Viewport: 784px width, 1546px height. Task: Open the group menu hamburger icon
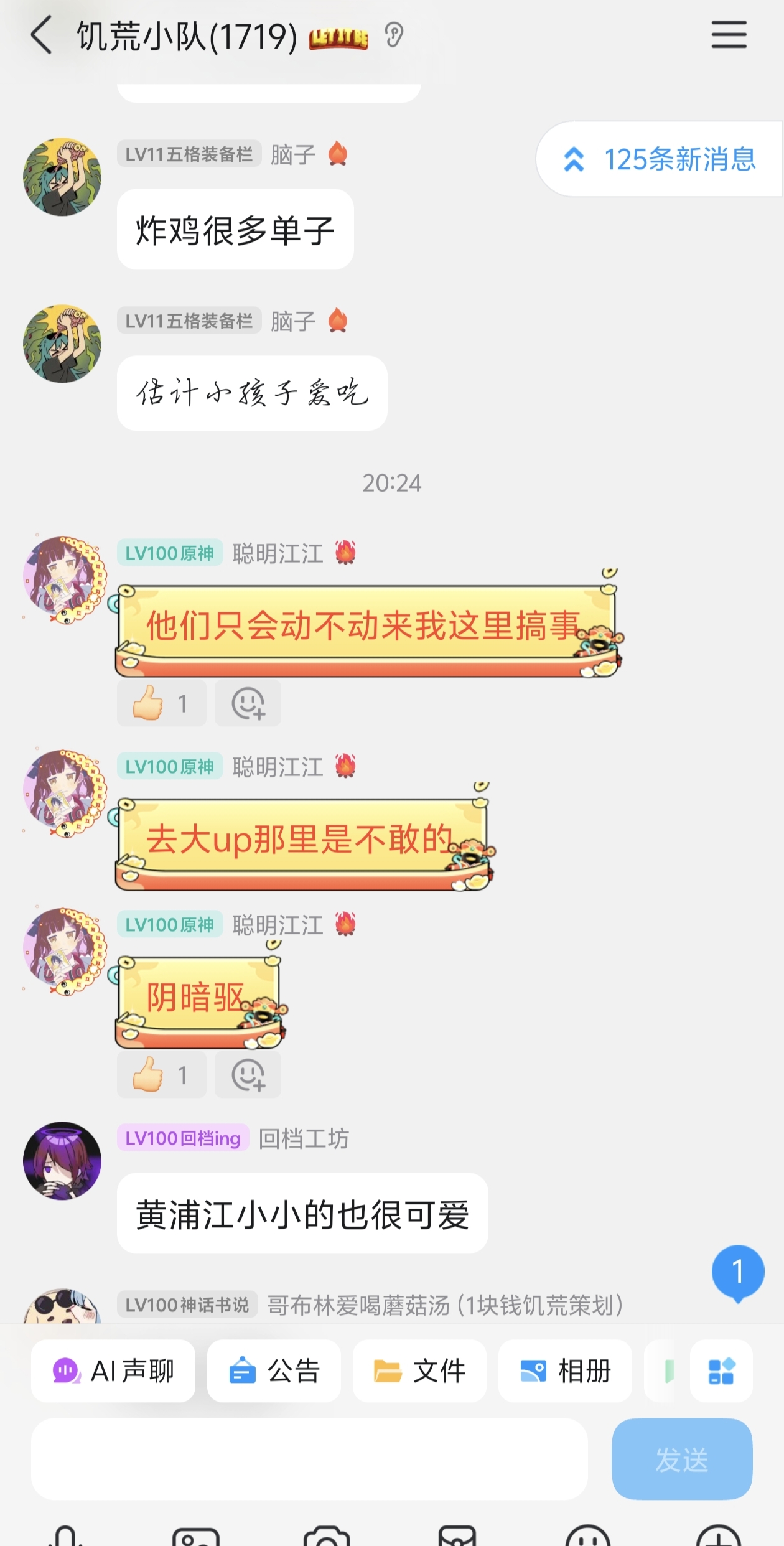(x=729, y=34)
